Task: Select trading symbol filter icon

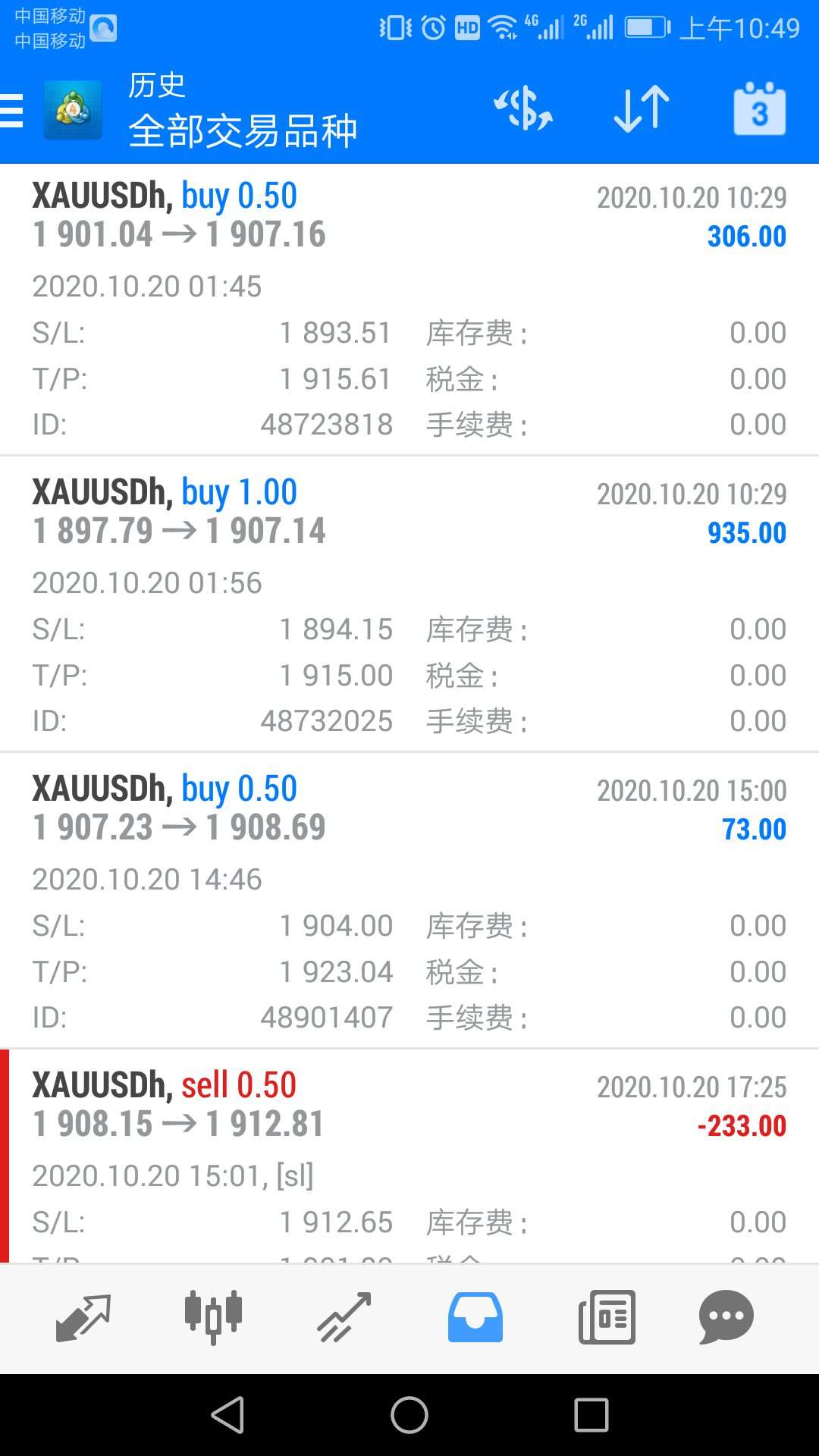Action: 523,109
